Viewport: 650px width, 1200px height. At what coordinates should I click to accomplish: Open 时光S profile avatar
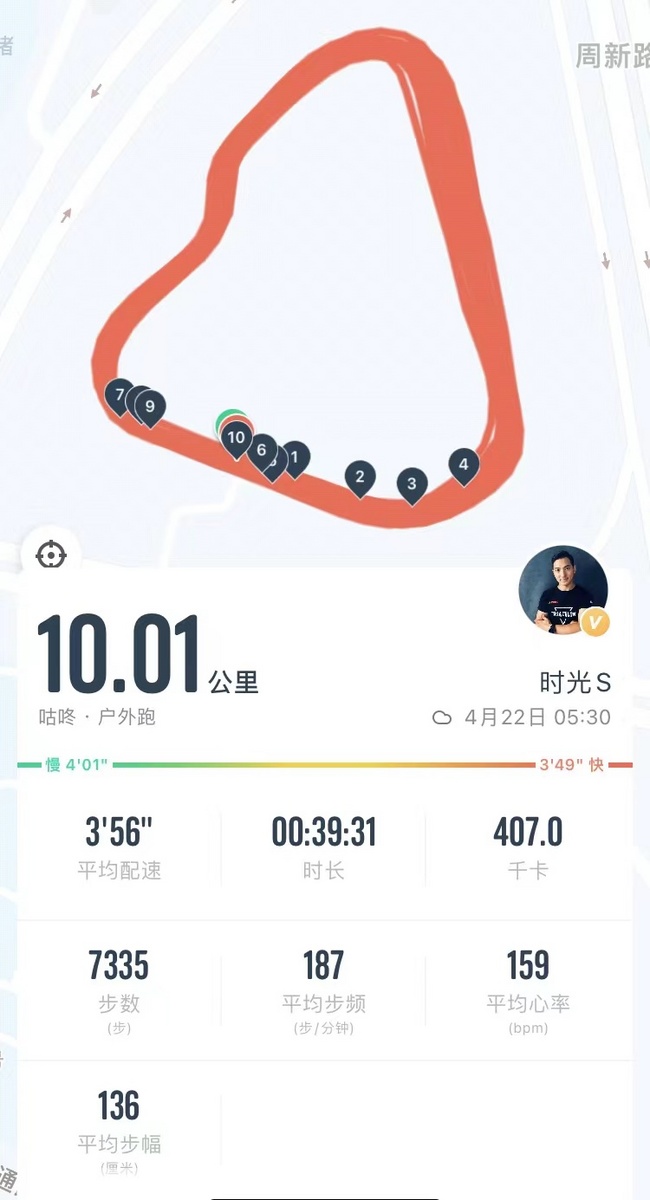click(563, 590)
